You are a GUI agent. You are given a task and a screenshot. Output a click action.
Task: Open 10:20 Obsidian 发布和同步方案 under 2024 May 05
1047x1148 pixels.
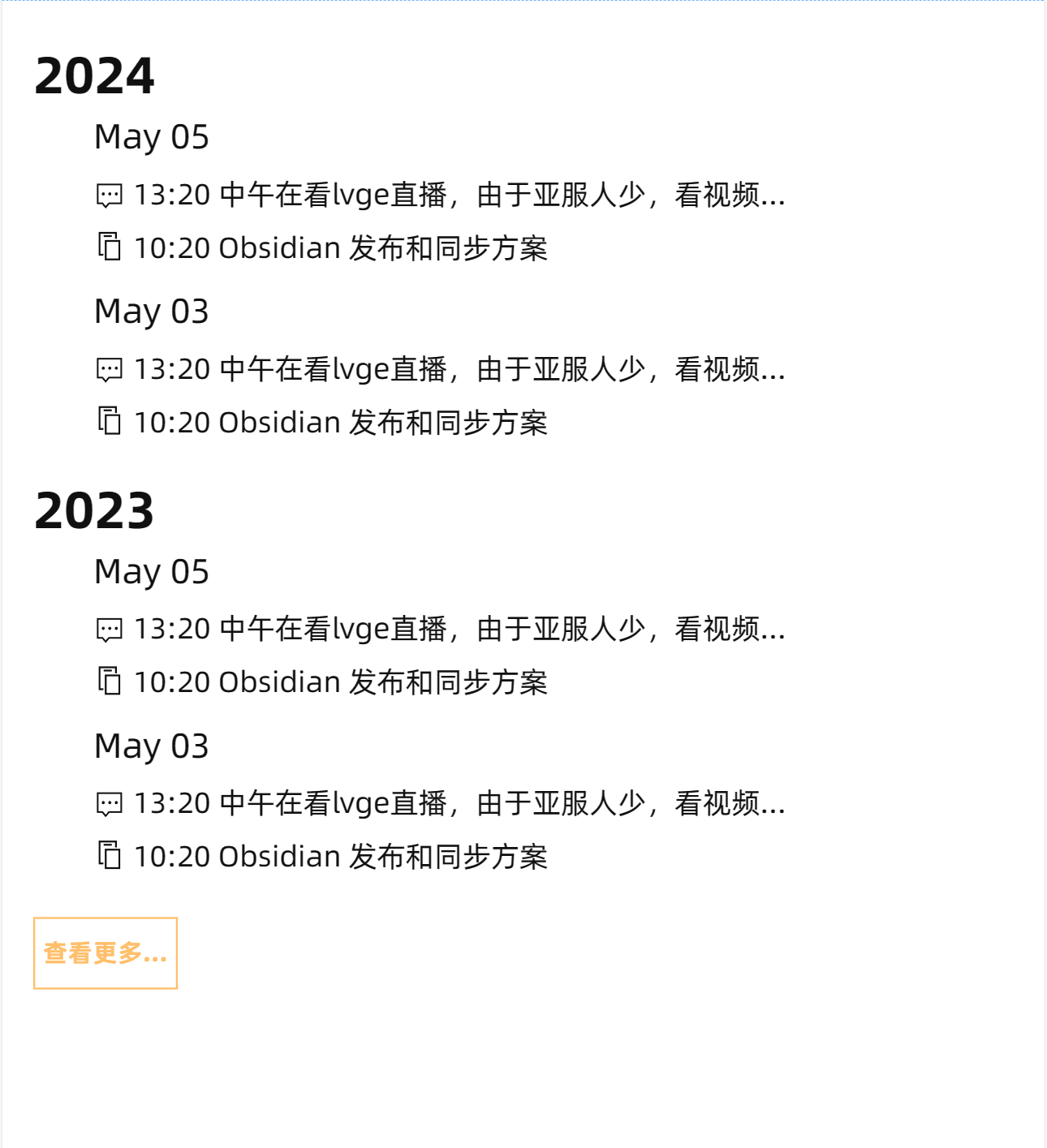pos(341,248)
